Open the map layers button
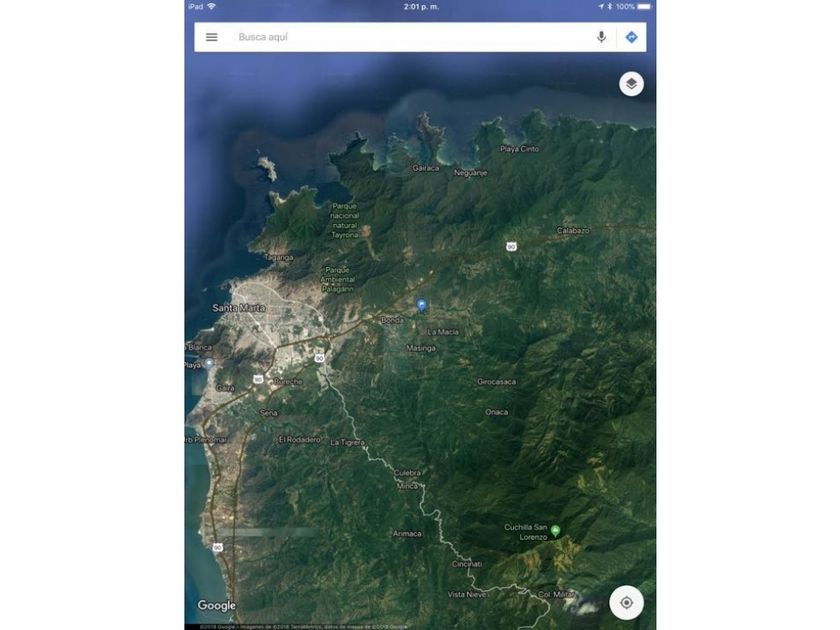 coord(632,84)
